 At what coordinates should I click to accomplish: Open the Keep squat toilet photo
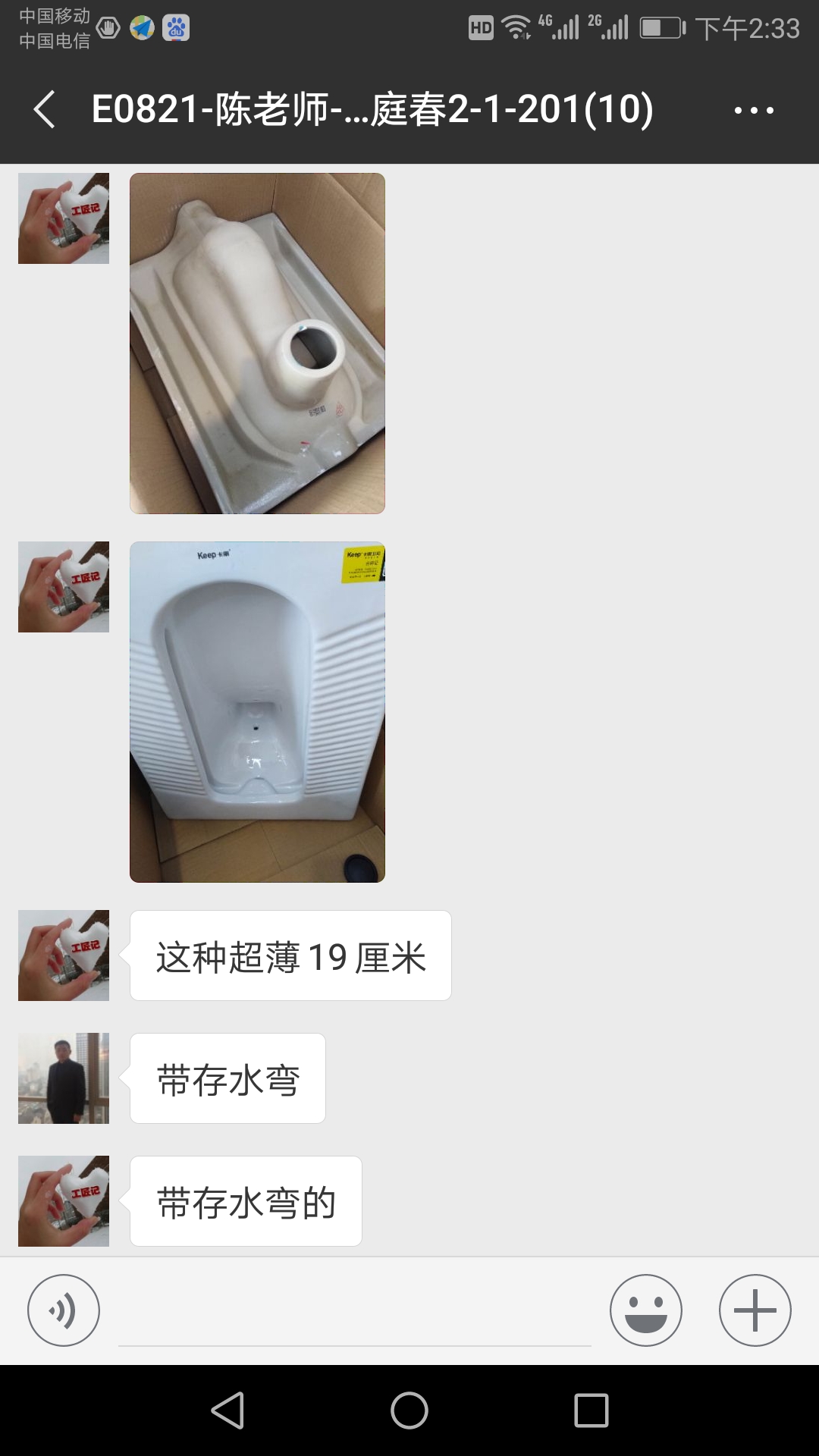point(257,712)
